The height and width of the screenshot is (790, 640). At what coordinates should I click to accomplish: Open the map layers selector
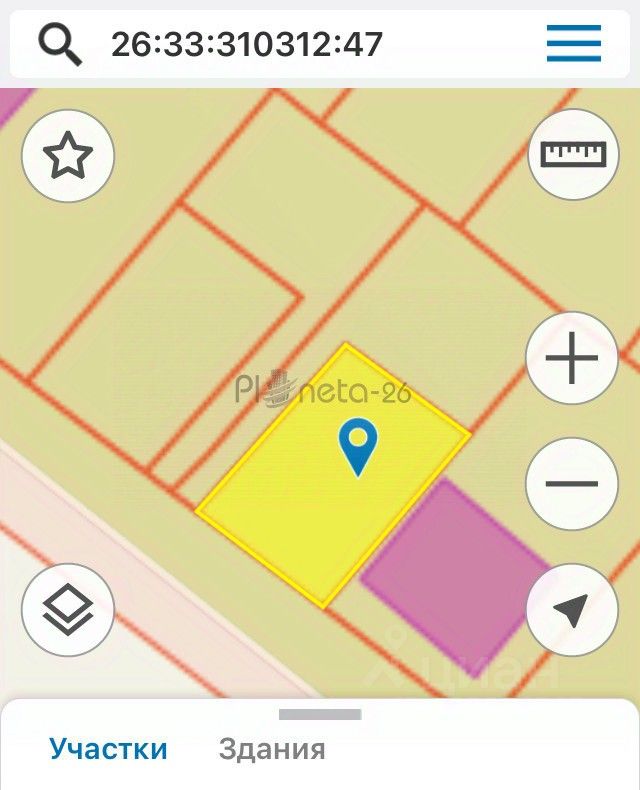[x=68, y=610]
